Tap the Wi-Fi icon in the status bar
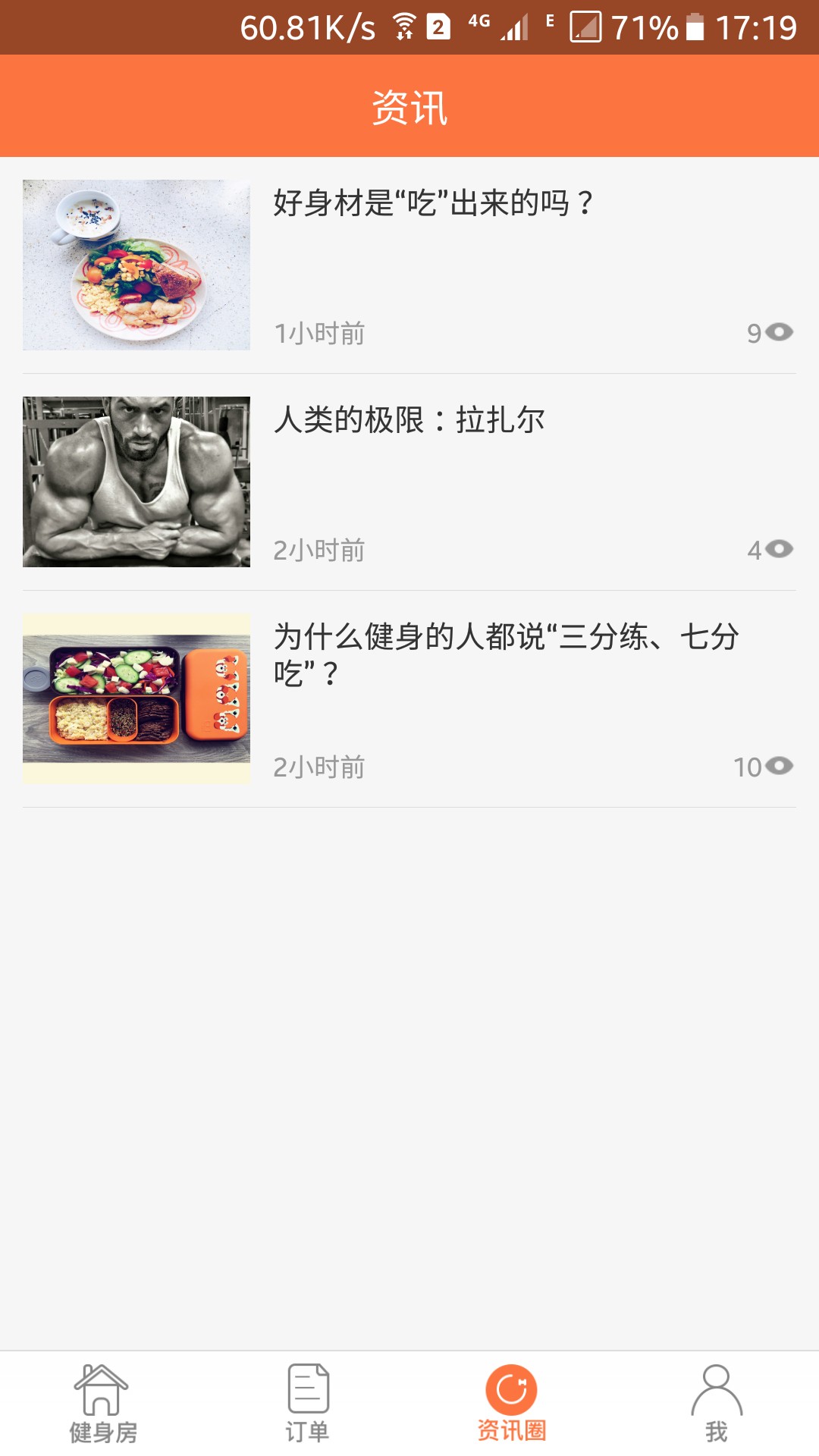 pos(404,24)
